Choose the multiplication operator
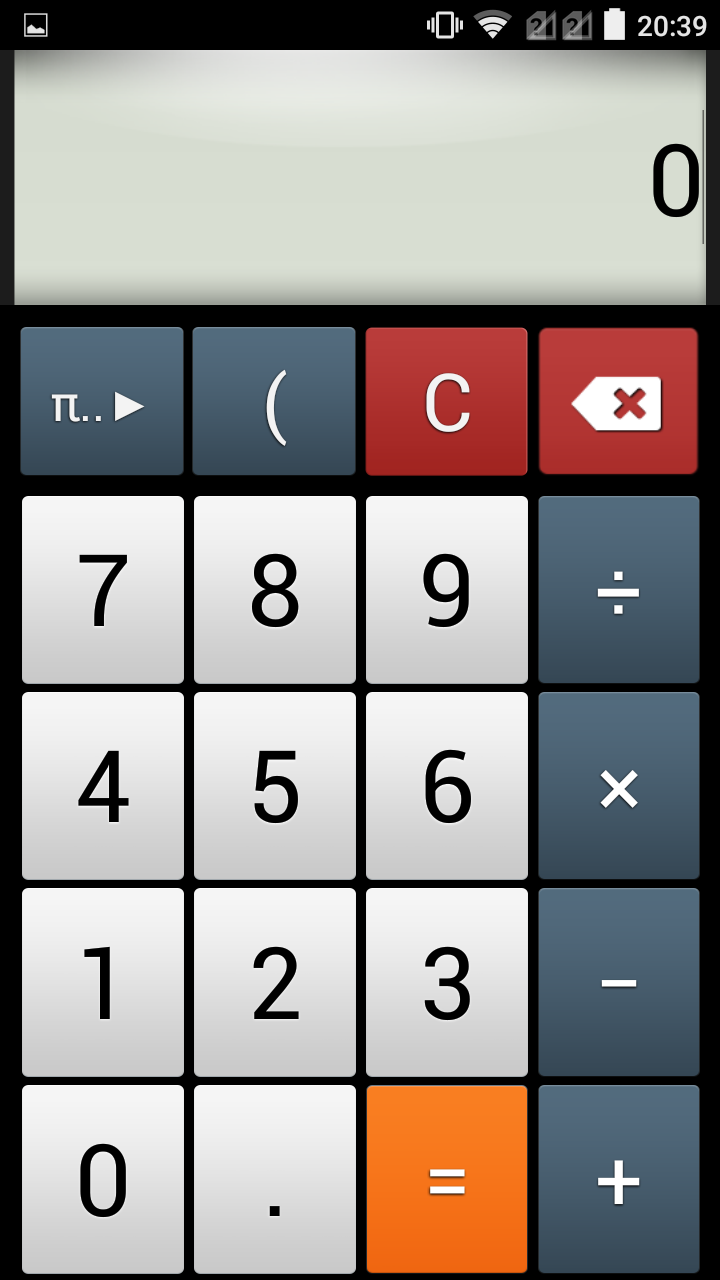Screen dimensions: 720x1280 pos(619,786)
